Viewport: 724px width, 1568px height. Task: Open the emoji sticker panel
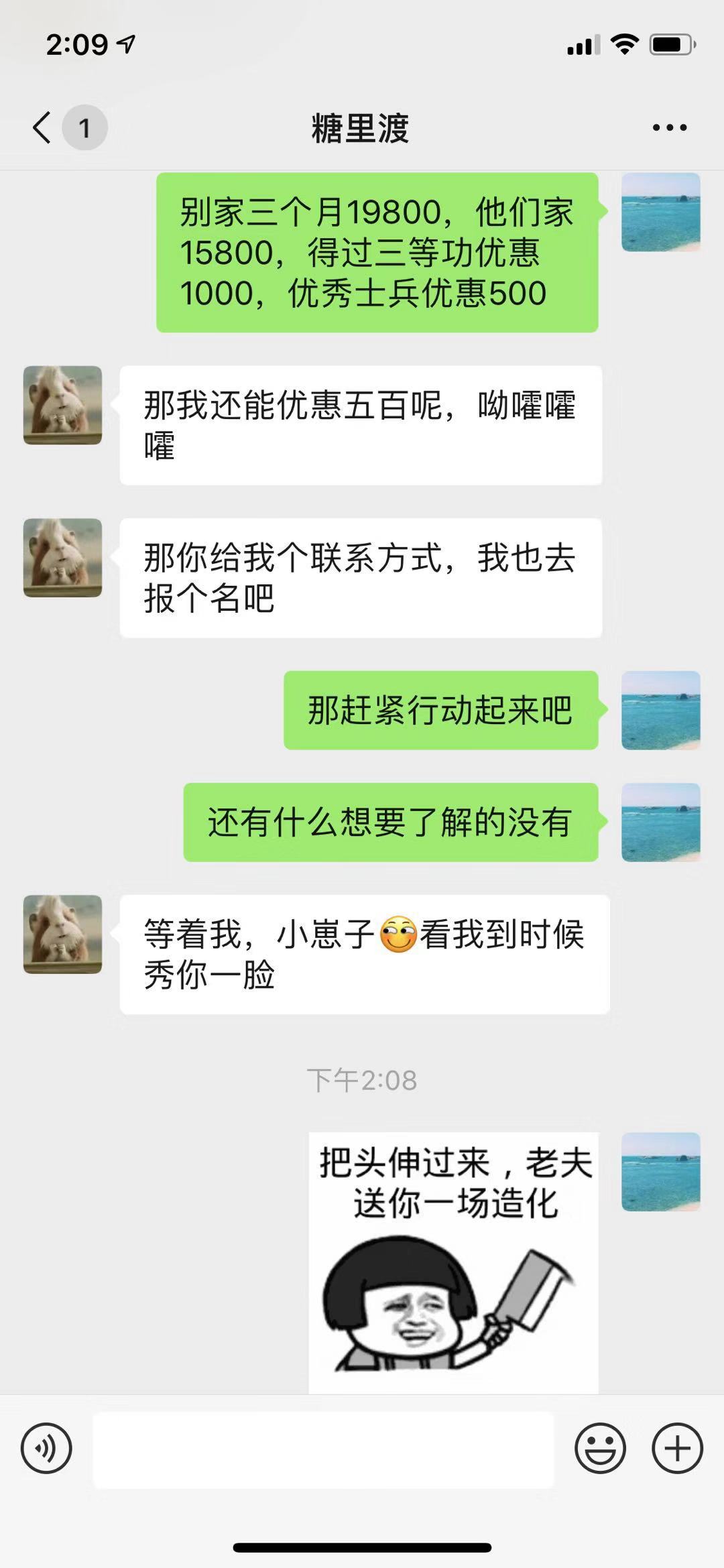click(600, 1448)
